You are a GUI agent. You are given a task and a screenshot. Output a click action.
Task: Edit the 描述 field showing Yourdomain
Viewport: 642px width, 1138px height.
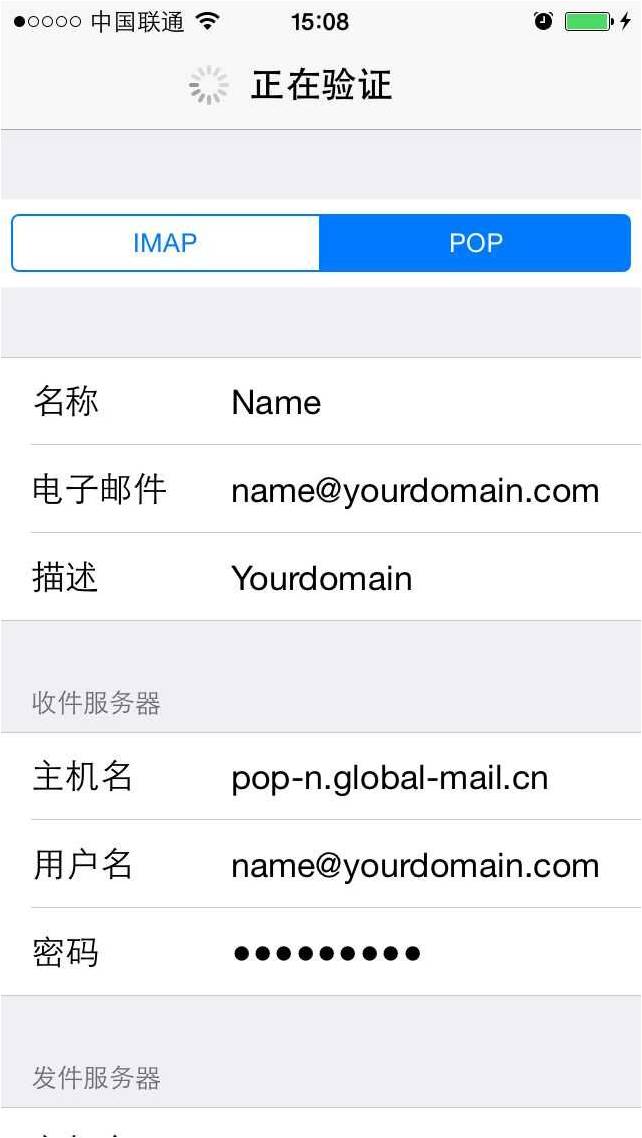[x=420, y=578]
